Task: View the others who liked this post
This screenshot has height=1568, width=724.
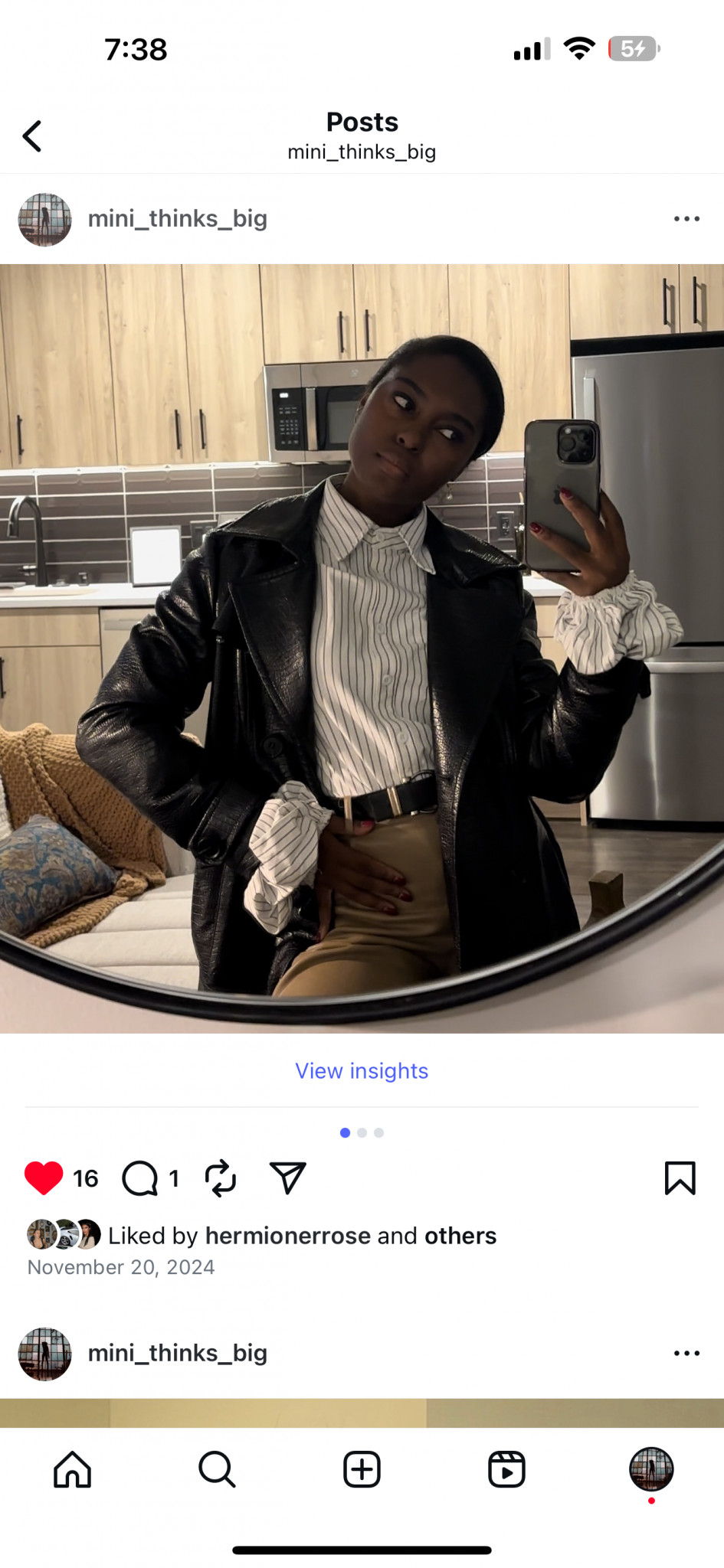Action: [460, 1236]
